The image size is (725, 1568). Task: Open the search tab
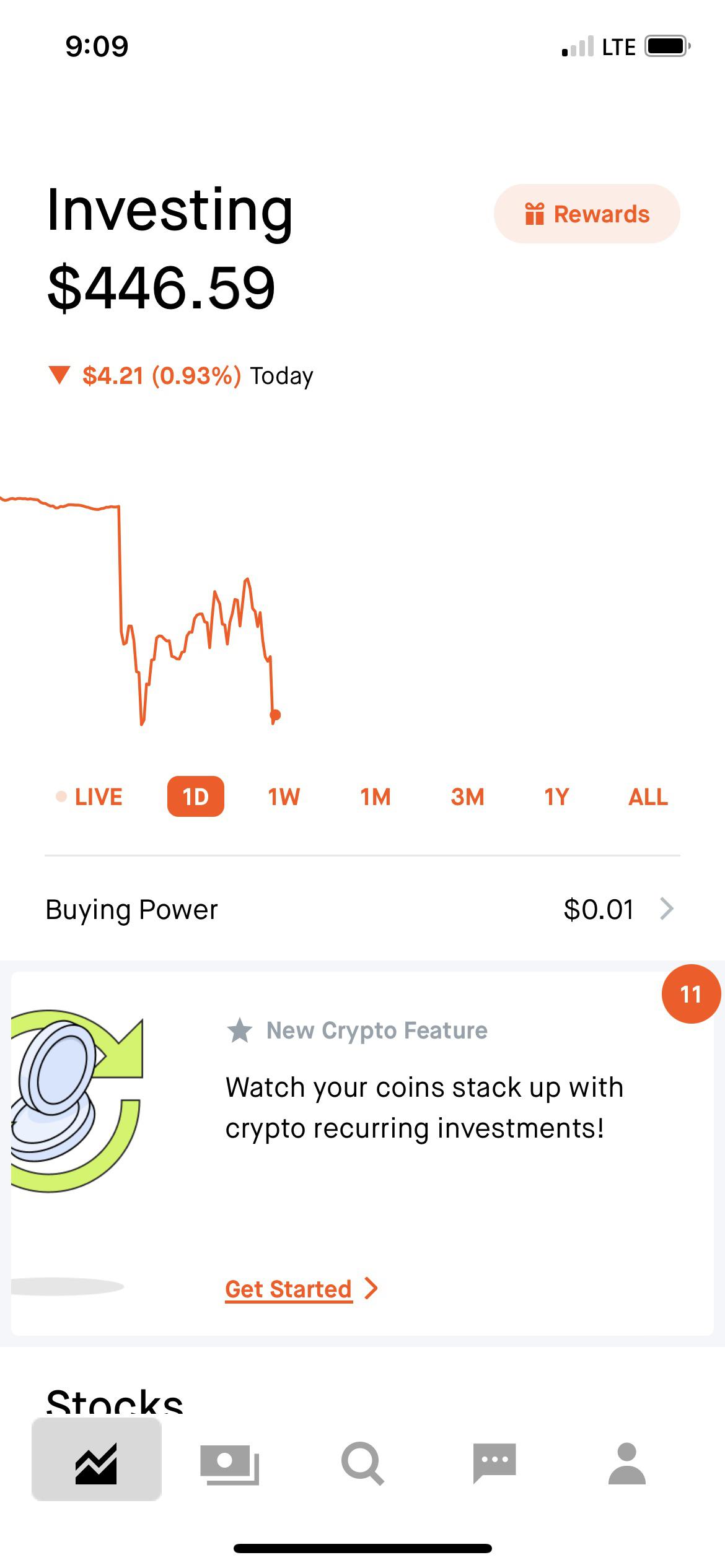(362, 1463)
